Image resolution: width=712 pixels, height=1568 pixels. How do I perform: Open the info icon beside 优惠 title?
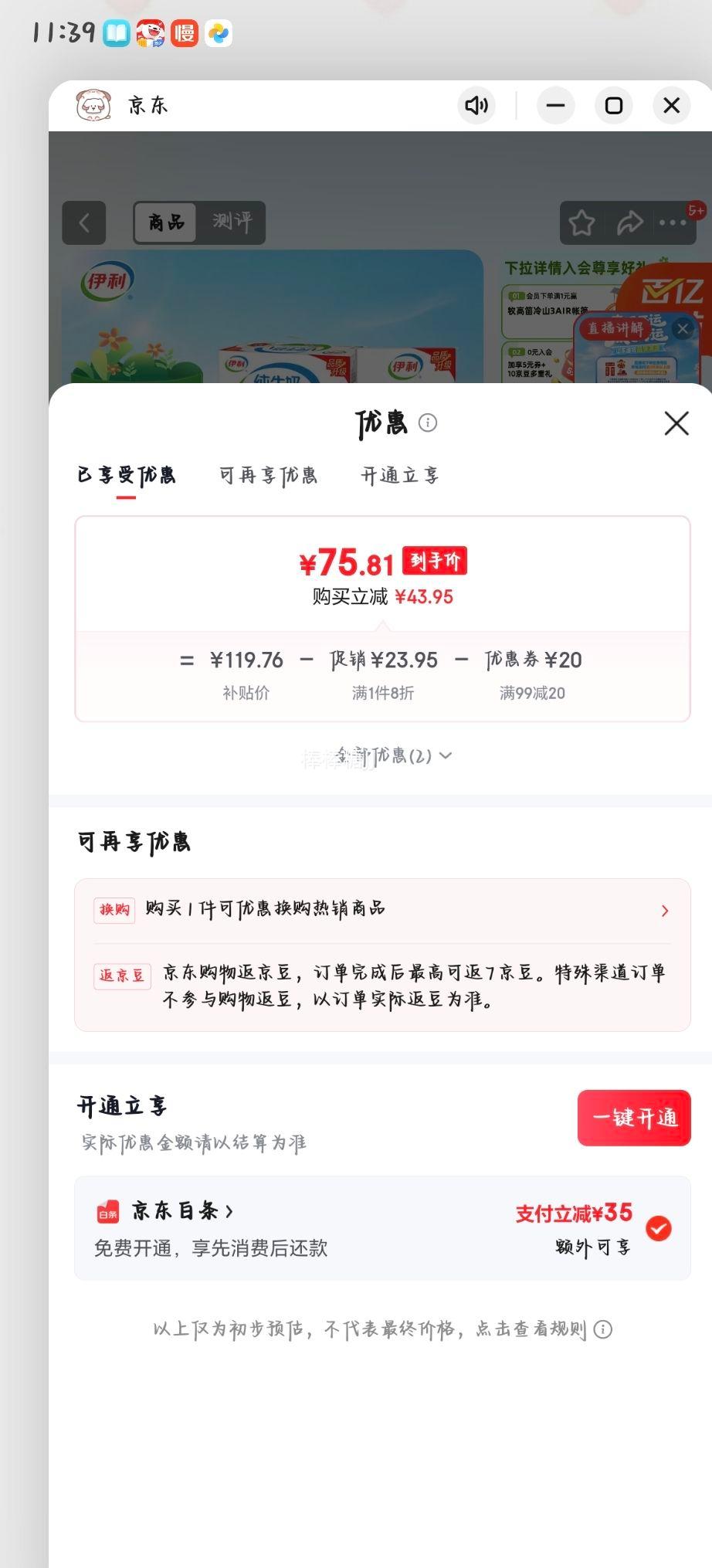pos(428,423)
